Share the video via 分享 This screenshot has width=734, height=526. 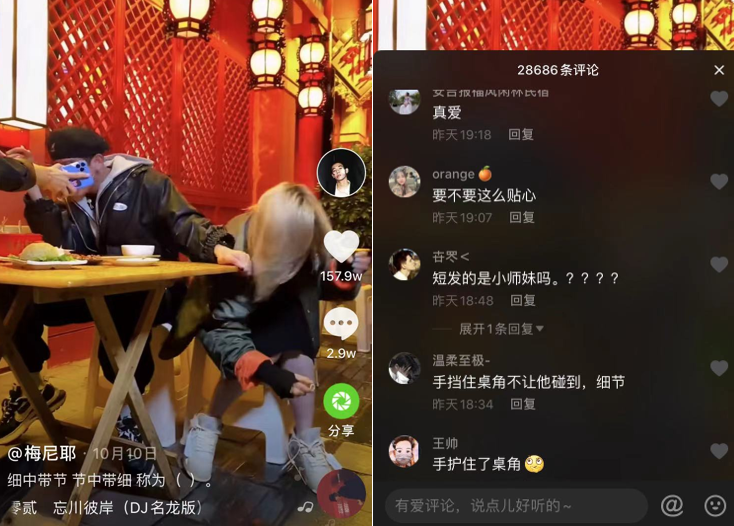(341, 402)
